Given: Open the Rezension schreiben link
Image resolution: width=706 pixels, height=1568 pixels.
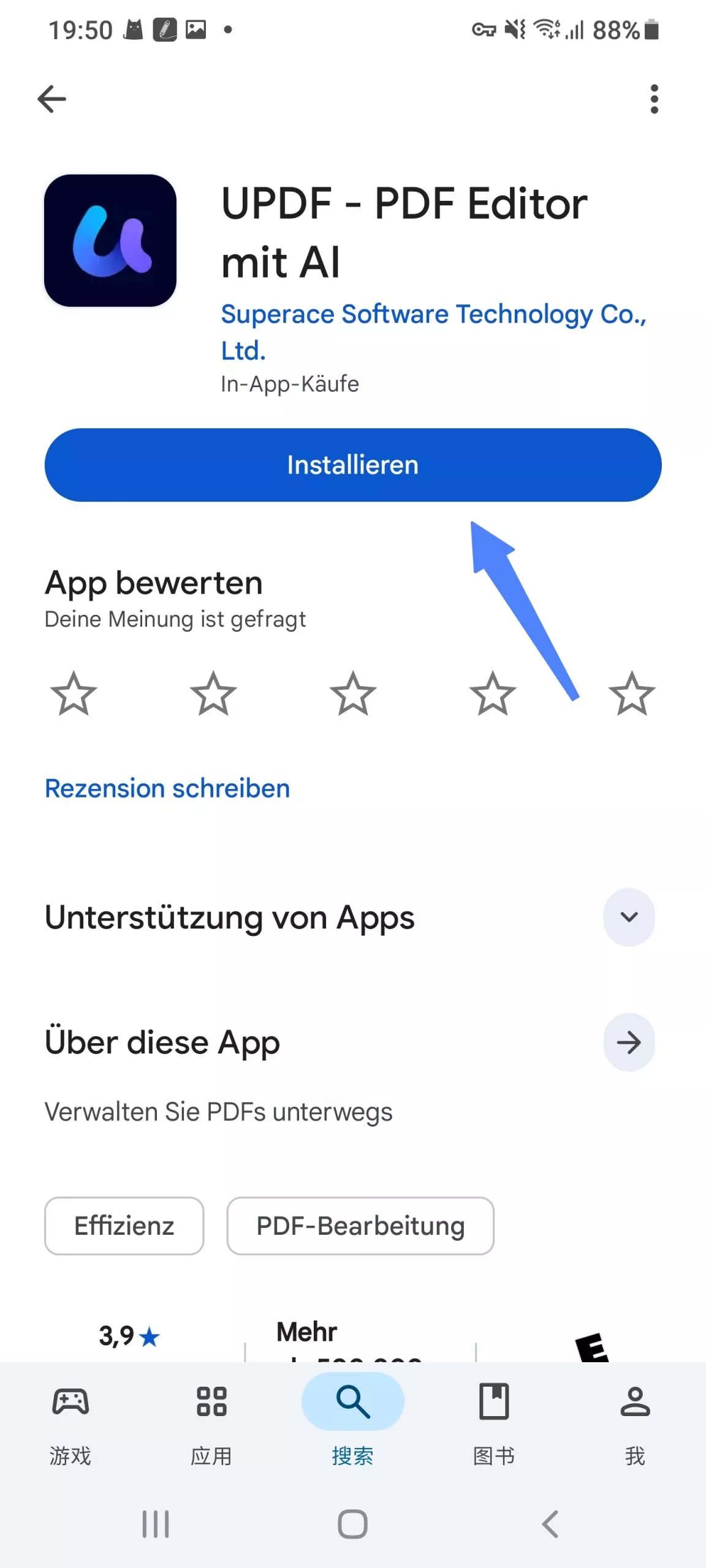Looking at the screenshot, I should (x=166, y=788).
